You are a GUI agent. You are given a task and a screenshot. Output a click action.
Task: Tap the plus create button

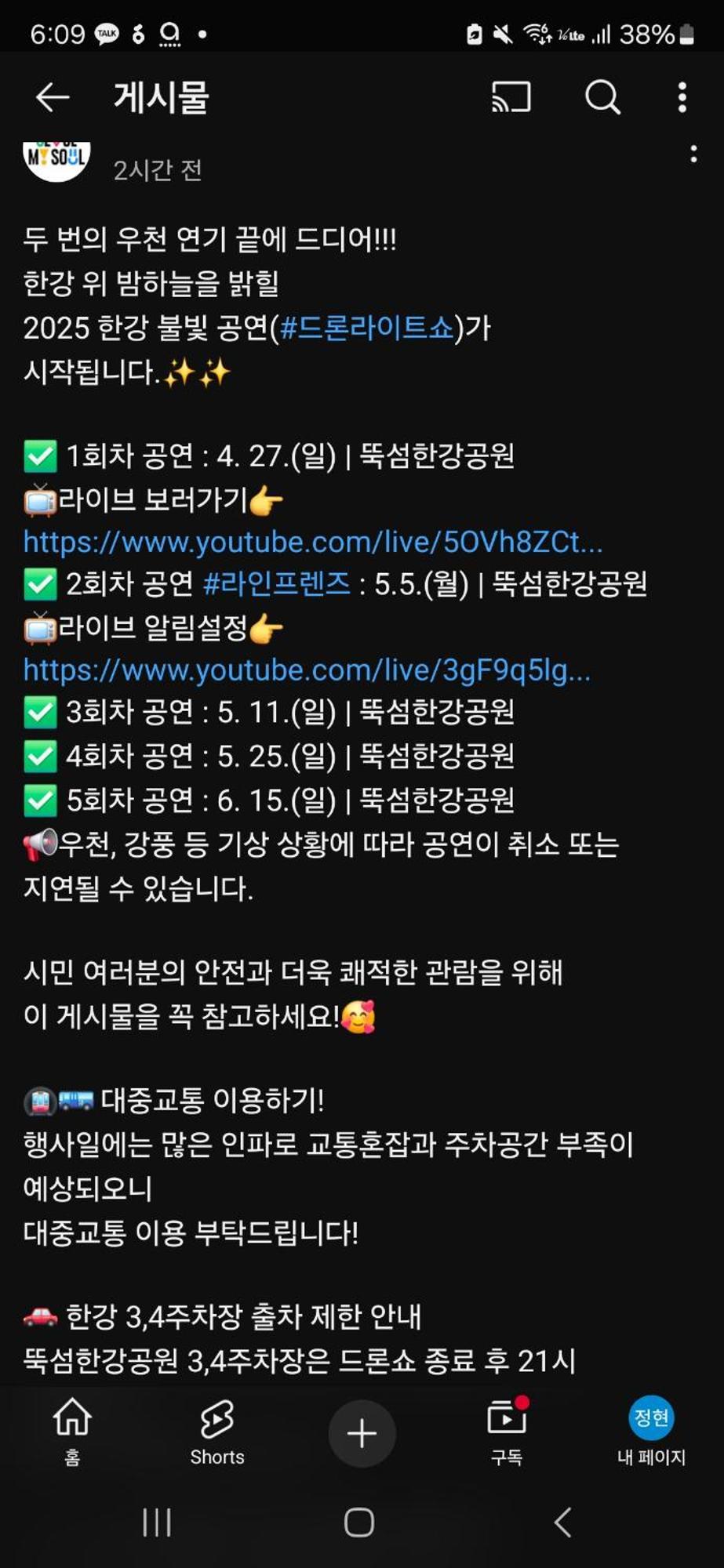pyautogui.click(x=362, y=1433)
